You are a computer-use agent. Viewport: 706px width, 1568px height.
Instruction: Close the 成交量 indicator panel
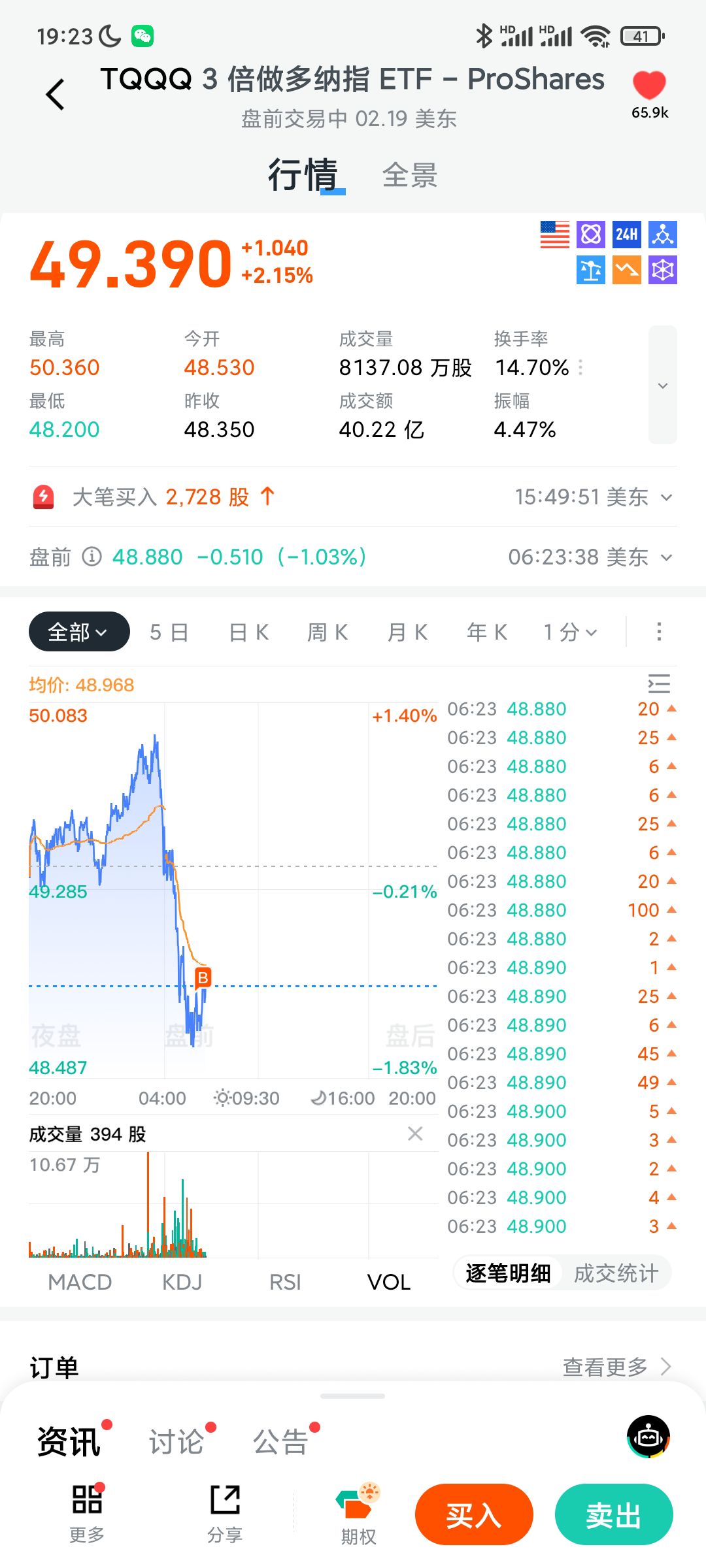tap(415, 1134)
